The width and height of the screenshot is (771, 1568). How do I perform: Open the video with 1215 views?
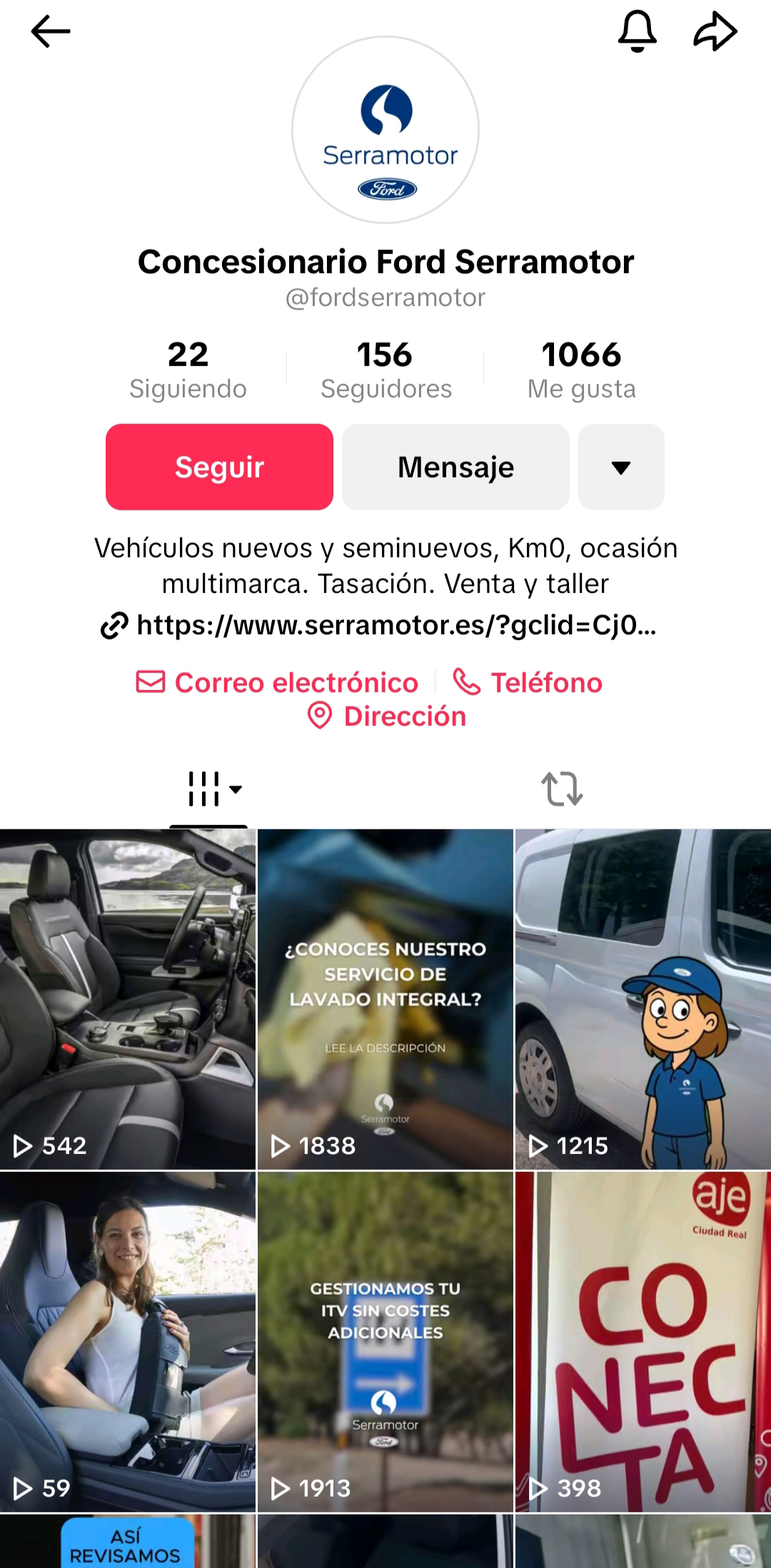(x=642, y=999)
